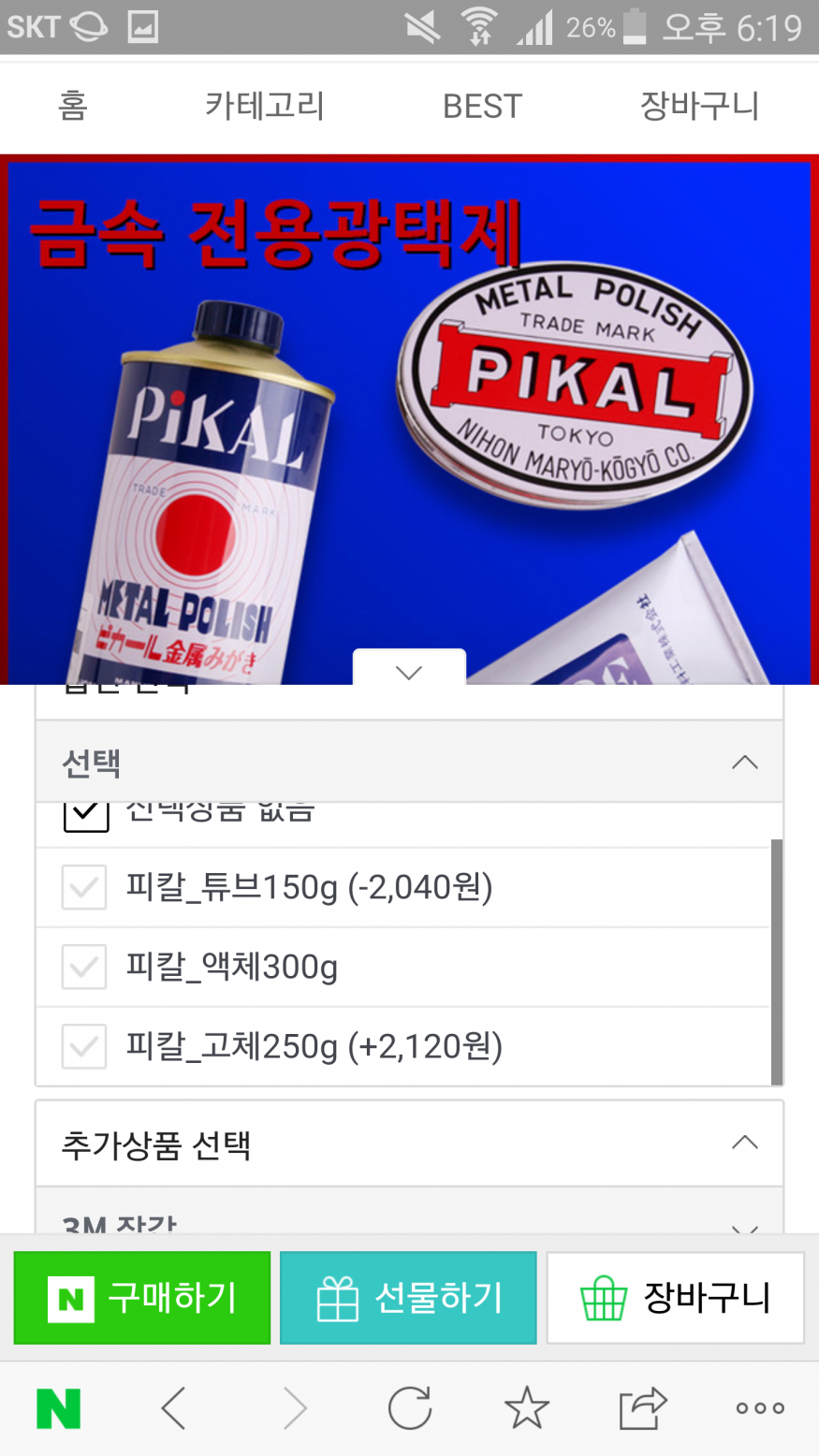Select option 피칼_액체300g
Image resolution: width=819 pixels, height=1456 pixels.
coord(232,967)
